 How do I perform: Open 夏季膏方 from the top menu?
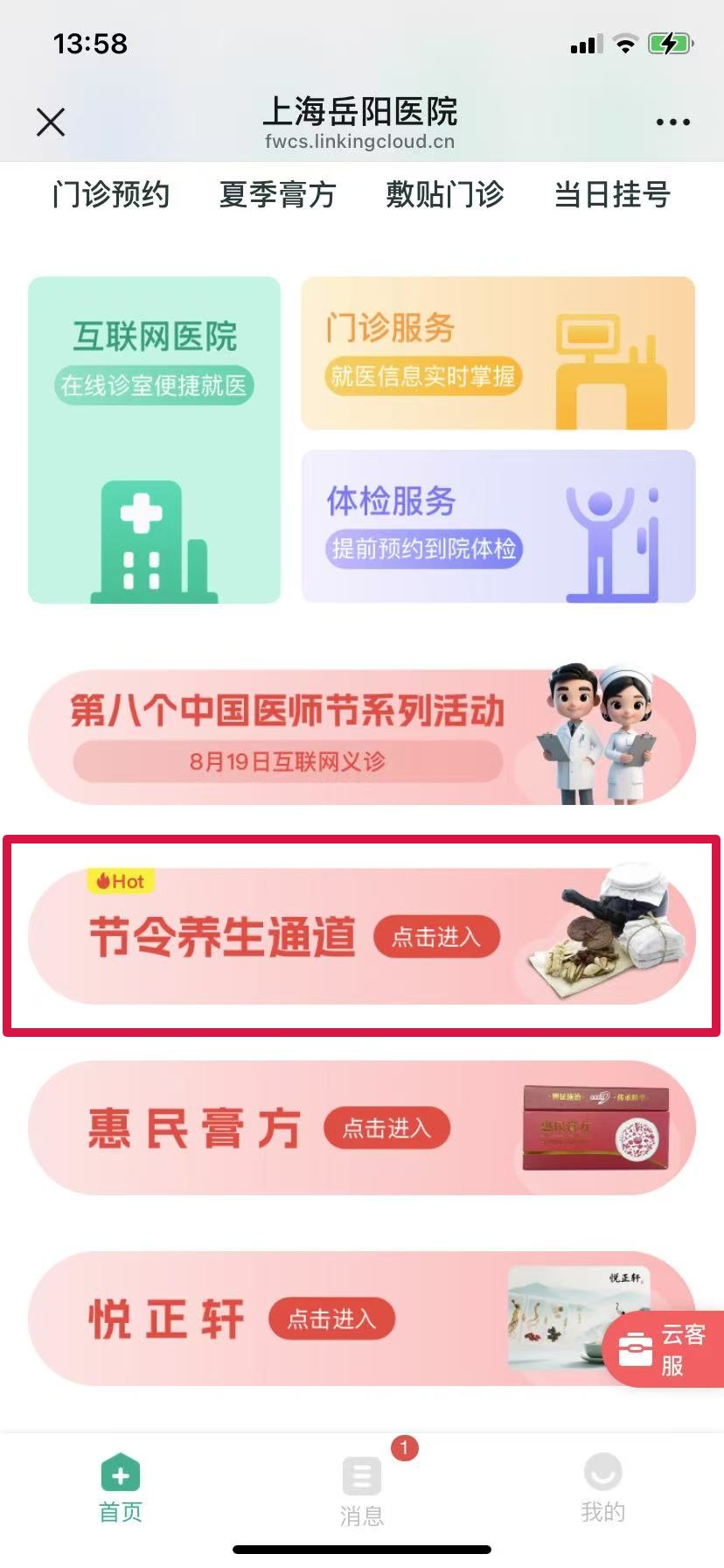[x=277, y=194]
